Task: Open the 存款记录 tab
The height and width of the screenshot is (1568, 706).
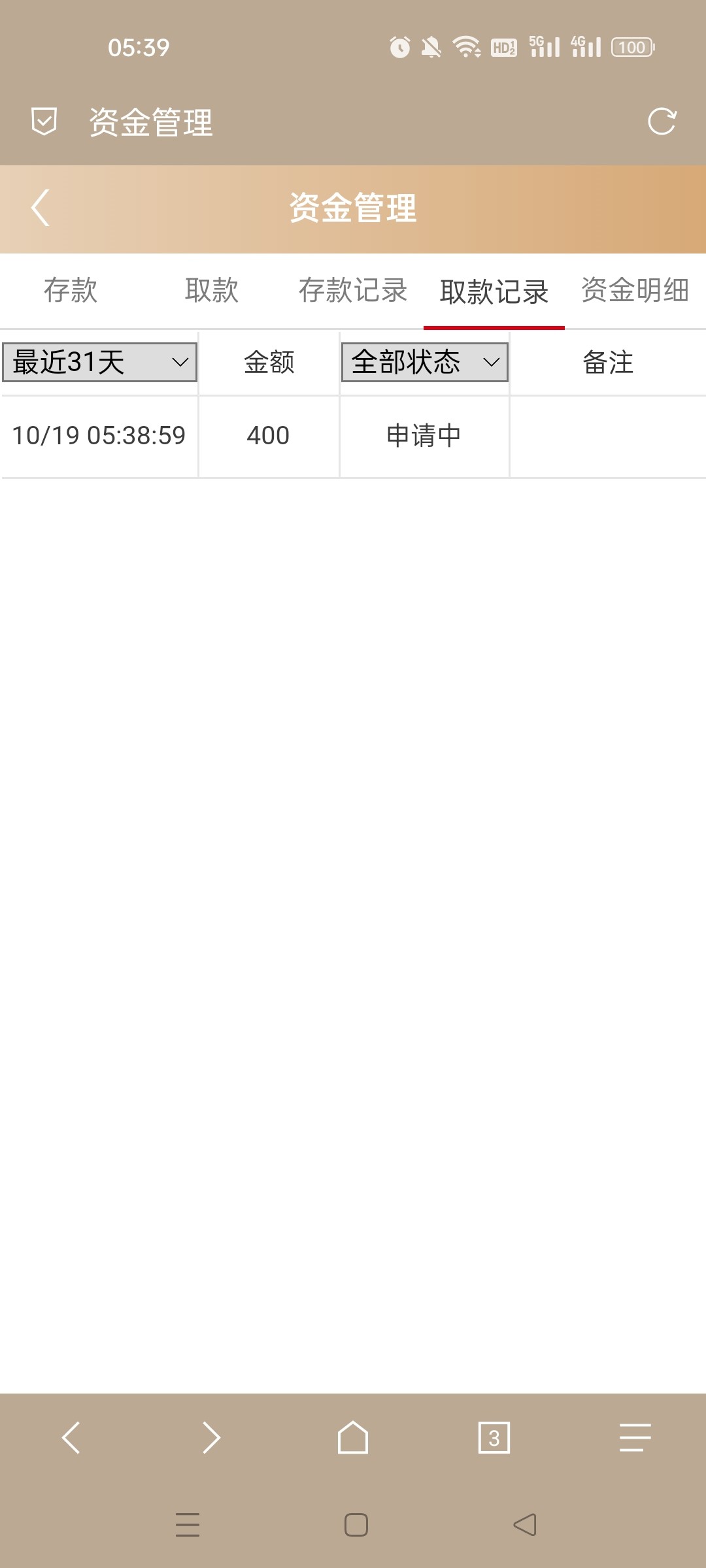Action: click(x=353, y=291)
